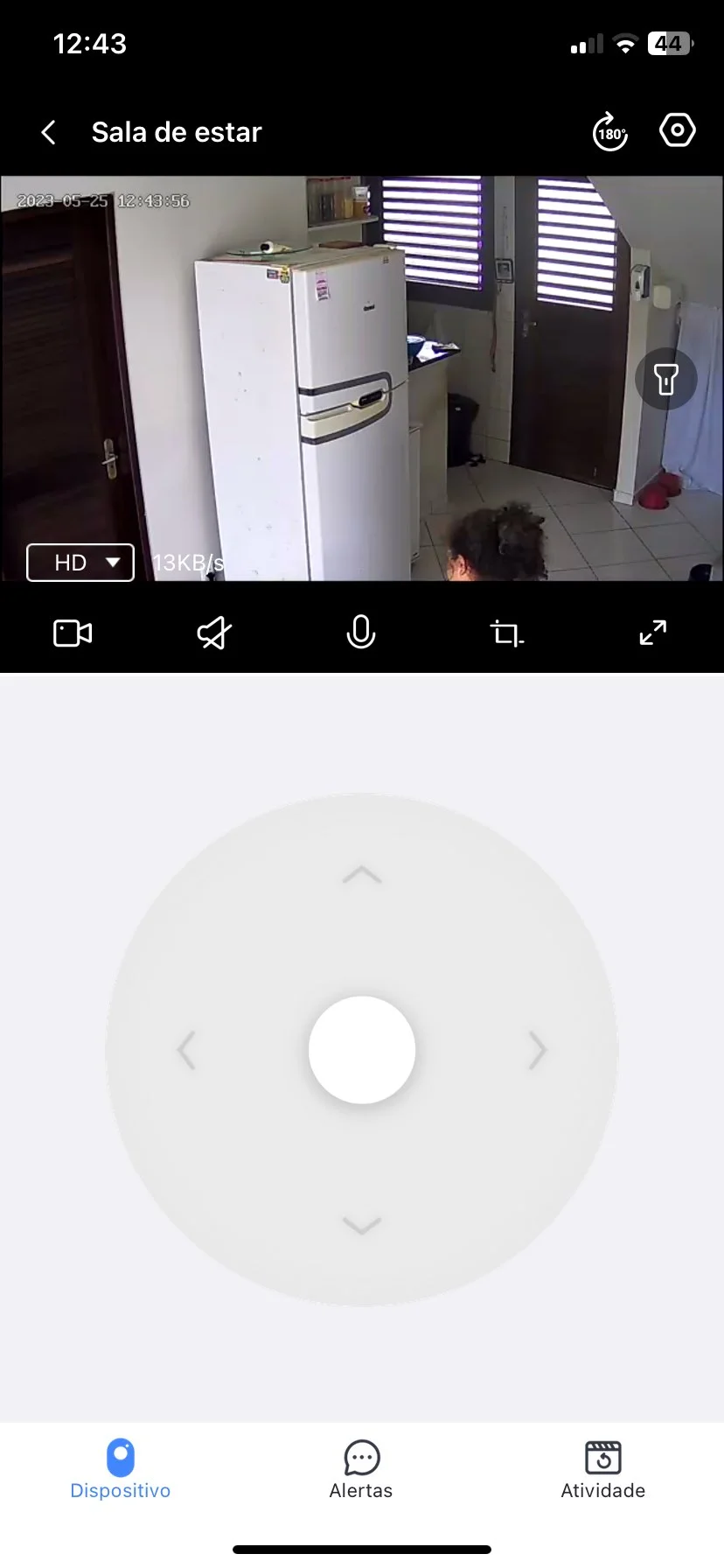724x1568 pixels.
Task: Pan camera left with left arrow
Action: [x=186, y=1049]
